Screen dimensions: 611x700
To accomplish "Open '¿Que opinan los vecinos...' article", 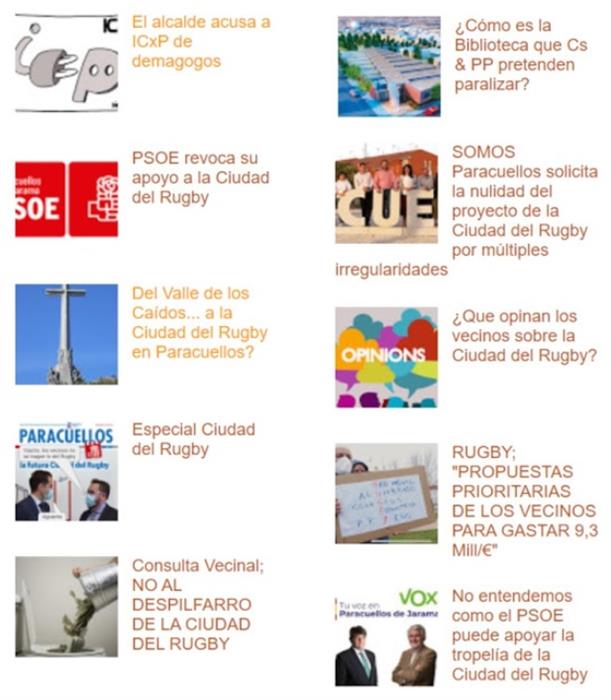I will click(x=524, y=335).
